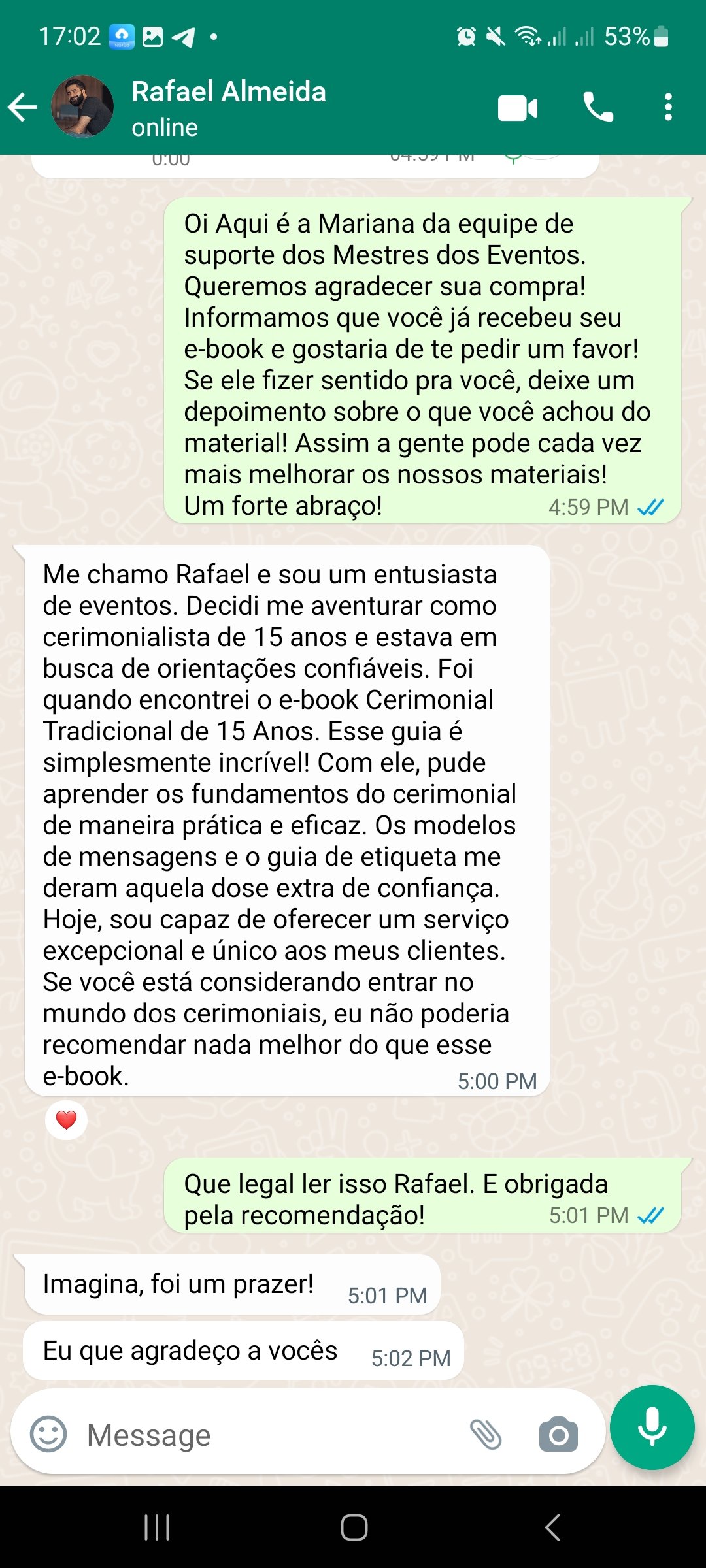Open Rafael Almeida's contact info from header
This screenshot has height=1568, width=706.
pyautogui.click(x=229, y=107)
